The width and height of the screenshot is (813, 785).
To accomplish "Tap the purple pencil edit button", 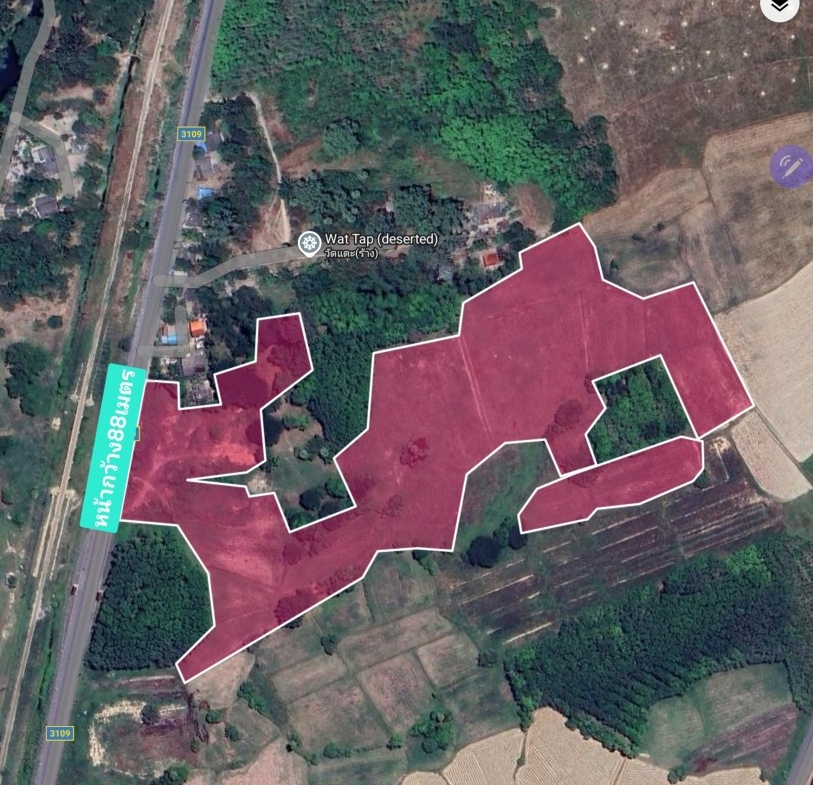I will [790, 166].
